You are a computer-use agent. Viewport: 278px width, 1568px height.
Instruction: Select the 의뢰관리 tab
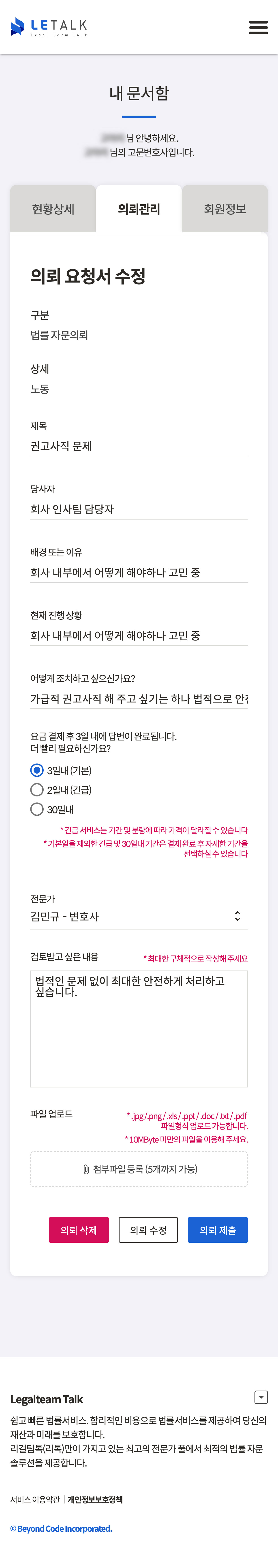(x=139, y=209)
